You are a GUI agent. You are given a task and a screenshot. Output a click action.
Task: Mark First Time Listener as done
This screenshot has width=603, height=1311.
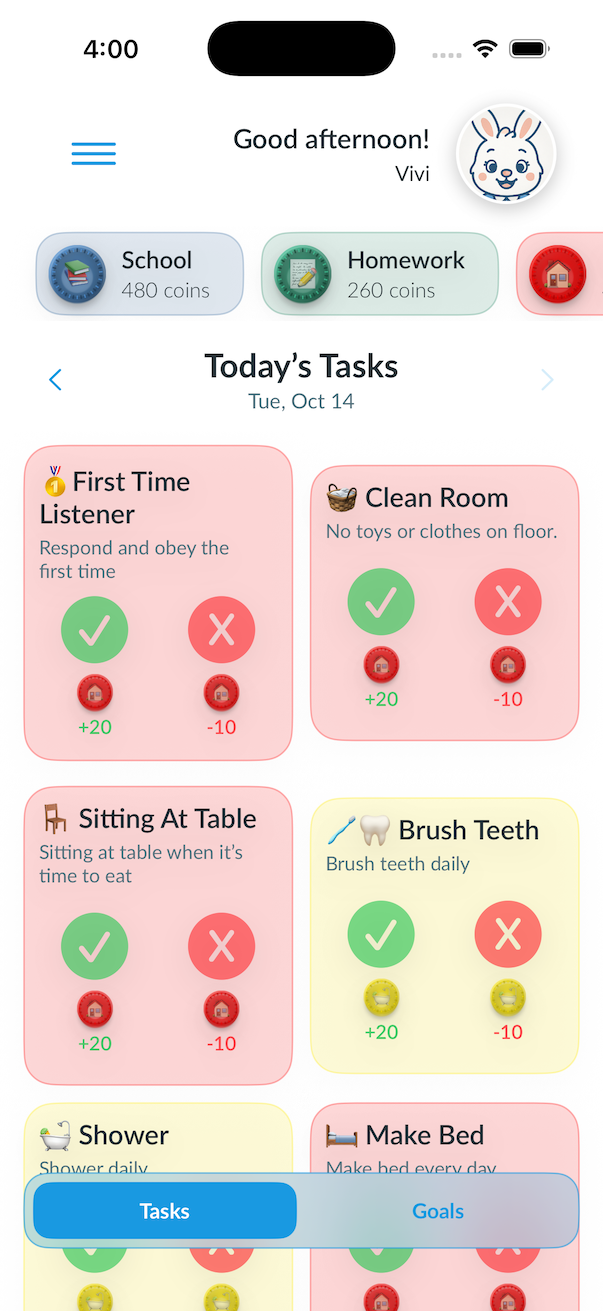pyautogui.click(x=95, y=630)
